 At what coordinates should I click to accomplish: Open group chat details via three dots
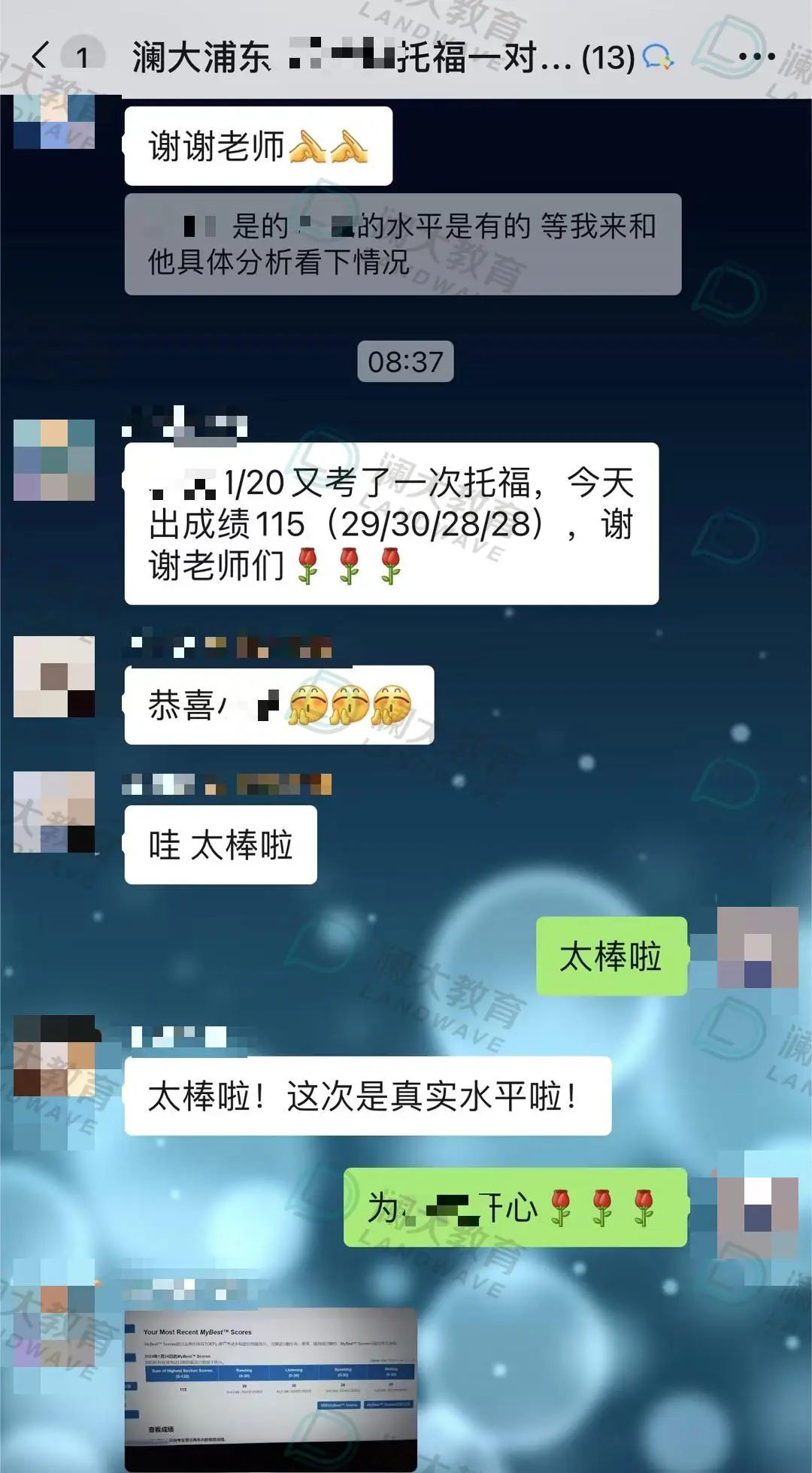[x=756, y=56]
